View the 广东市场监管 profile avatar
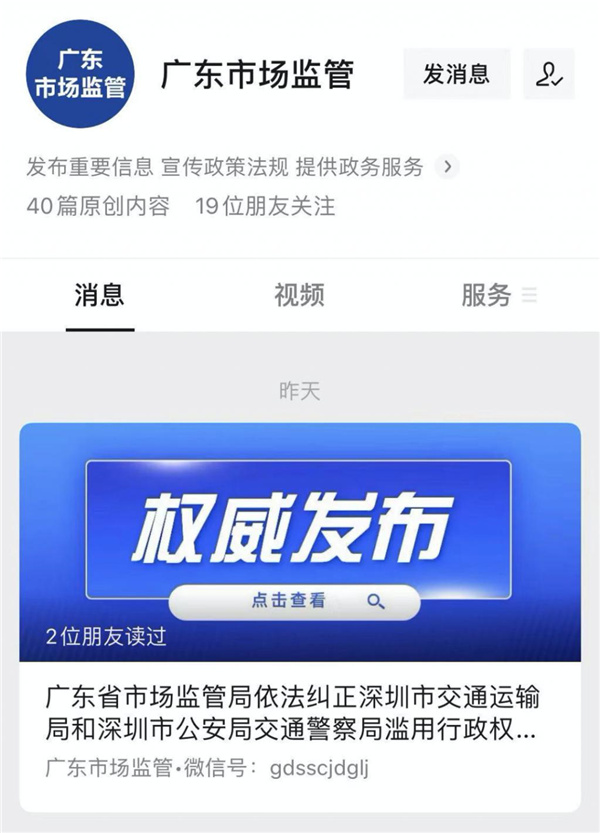 click(x=81, y=76)
